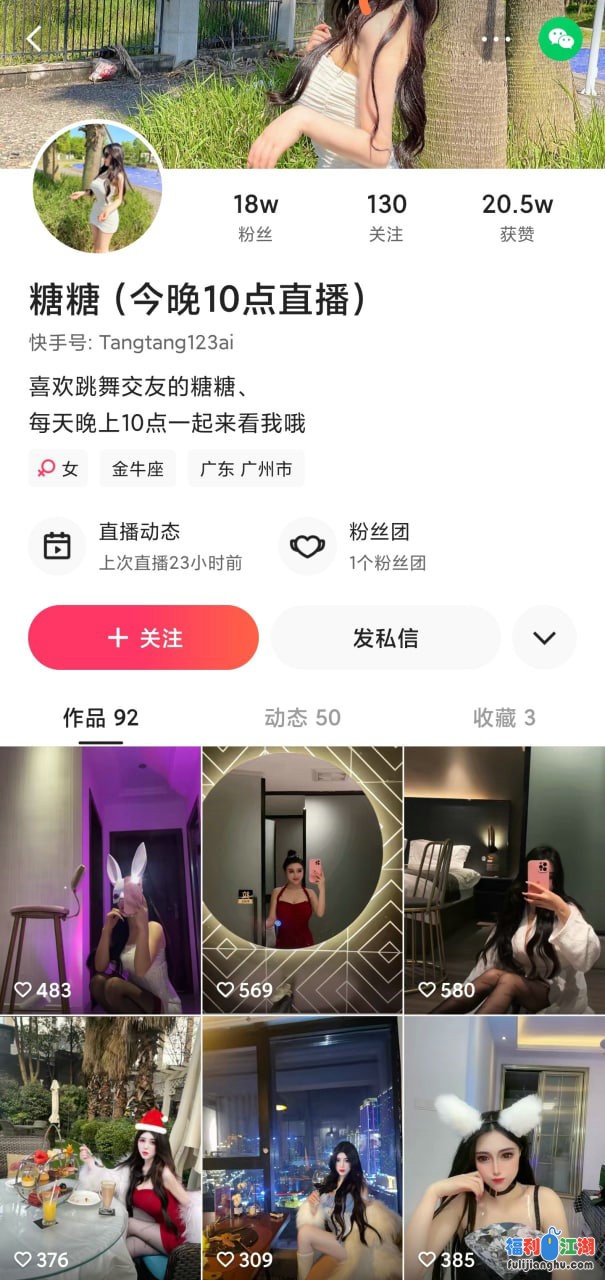The width and height of the screenshot is (605, 1280).
Task: Open the video with 376 likes
Action: click(x=100, y=1148)
